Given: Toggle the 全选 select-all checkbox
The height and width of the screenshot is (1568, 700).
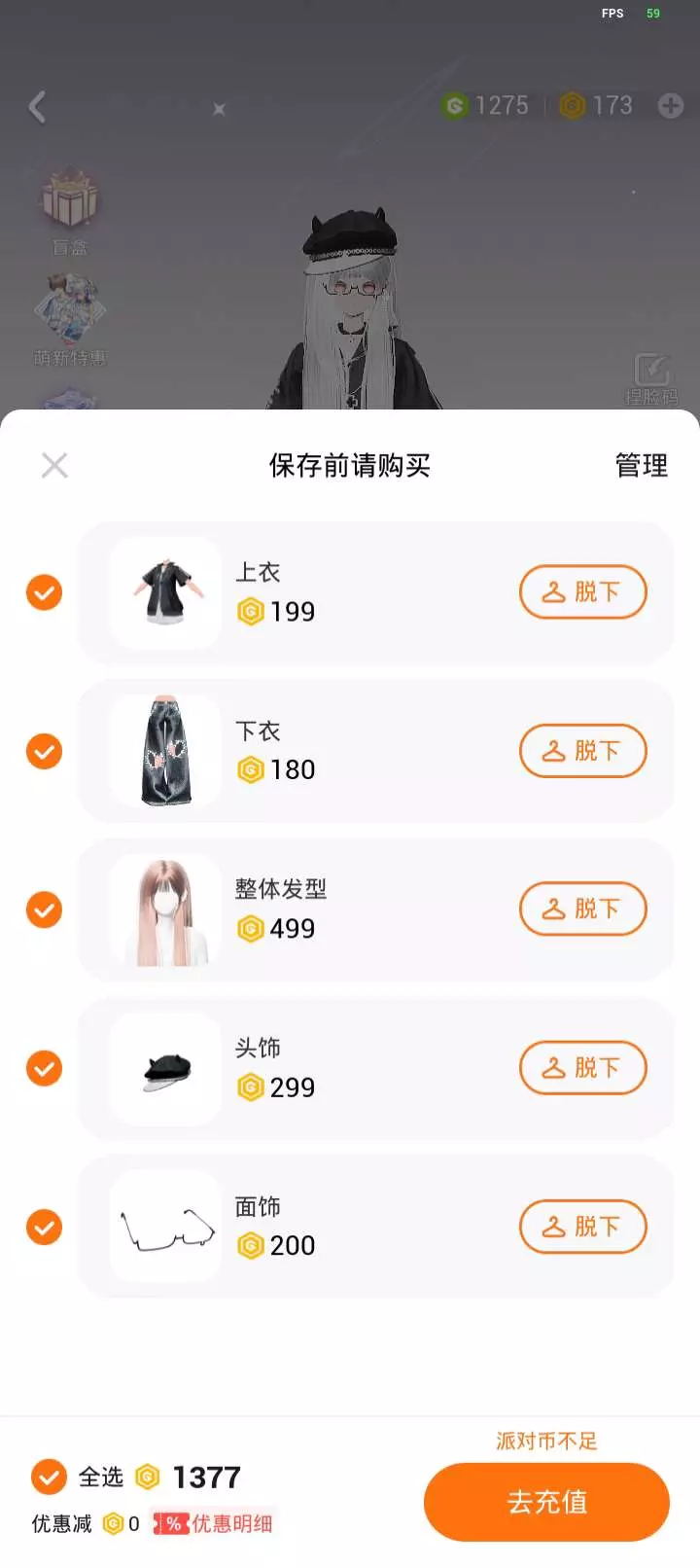Looking at the screenshot, I should click(x=49, y=1477).
